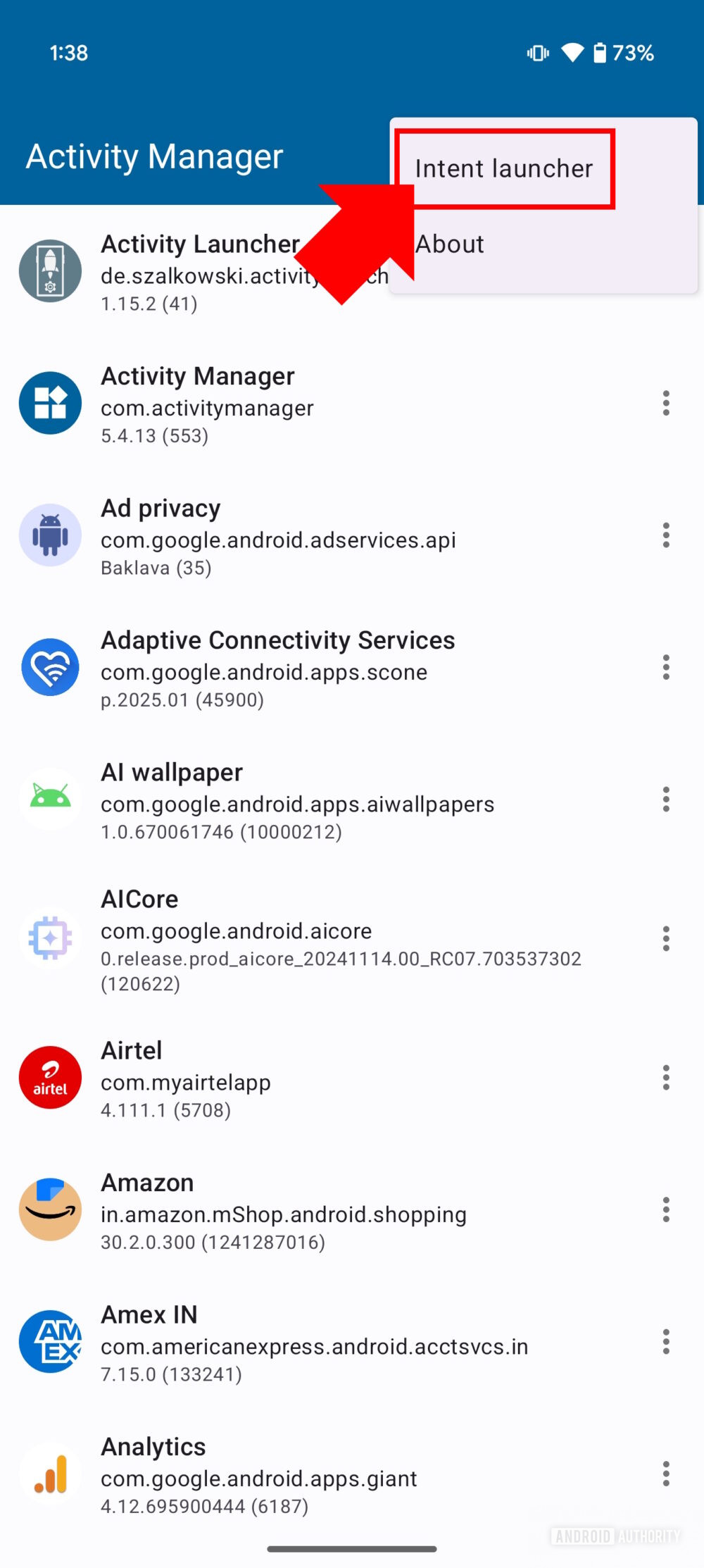Open more options for Amex IN

665,1342
